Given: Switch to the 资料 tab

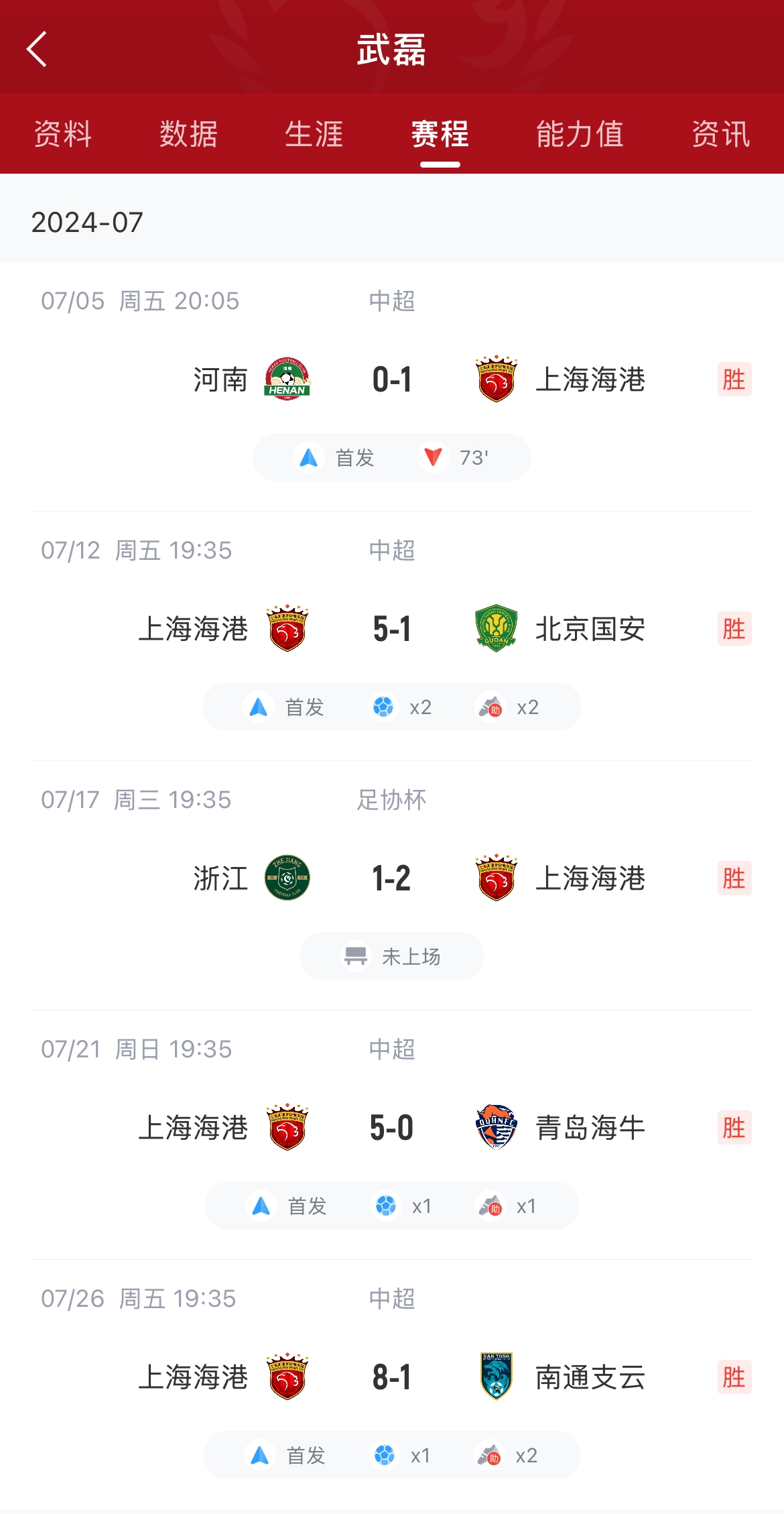Looking at the screenshot, I should coord(63,134).
